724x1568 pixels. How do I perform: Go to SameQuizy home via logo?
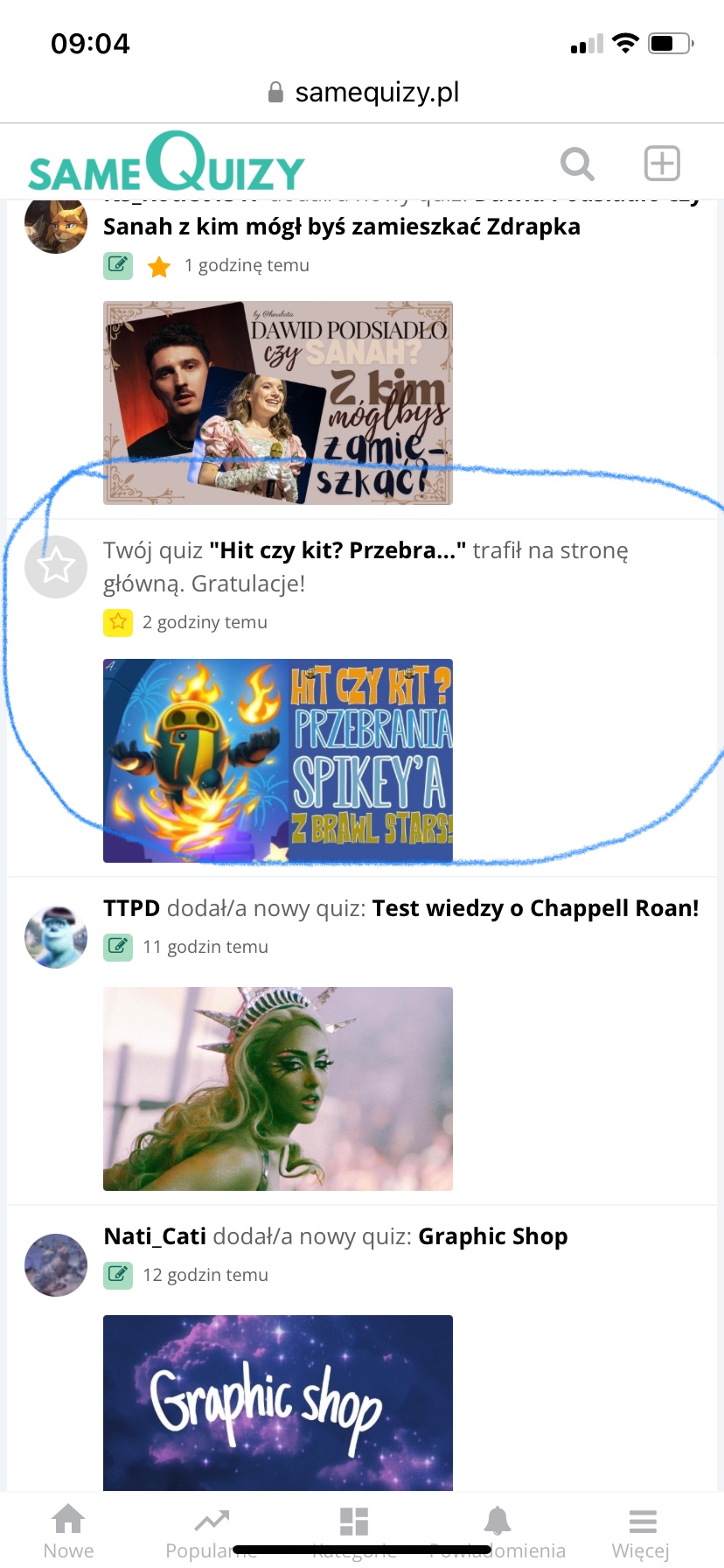point(166,164)
